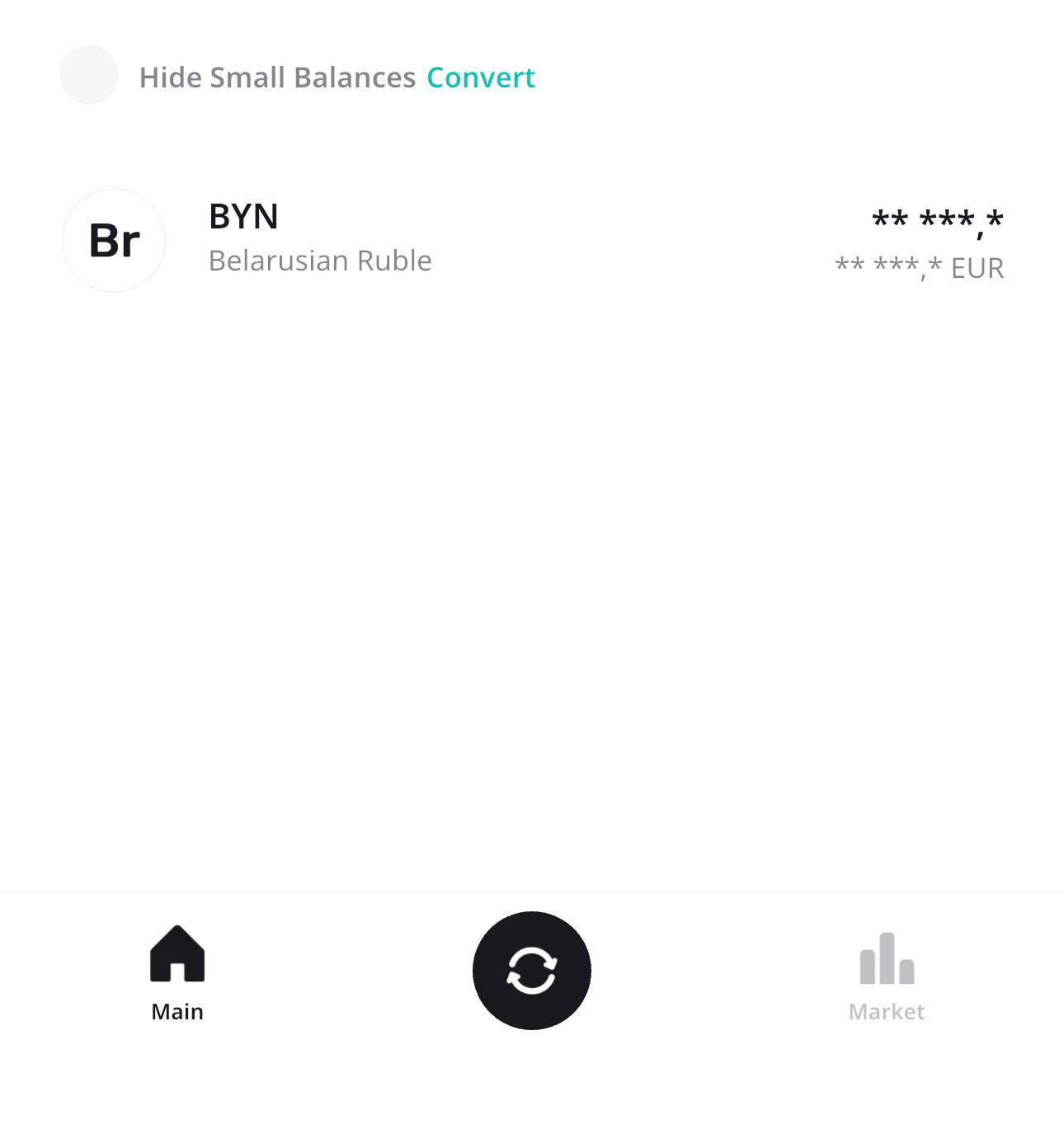This screenshot has width=1064, height=1134.
Task: Go to the Market tab
Action: [887, 973]
